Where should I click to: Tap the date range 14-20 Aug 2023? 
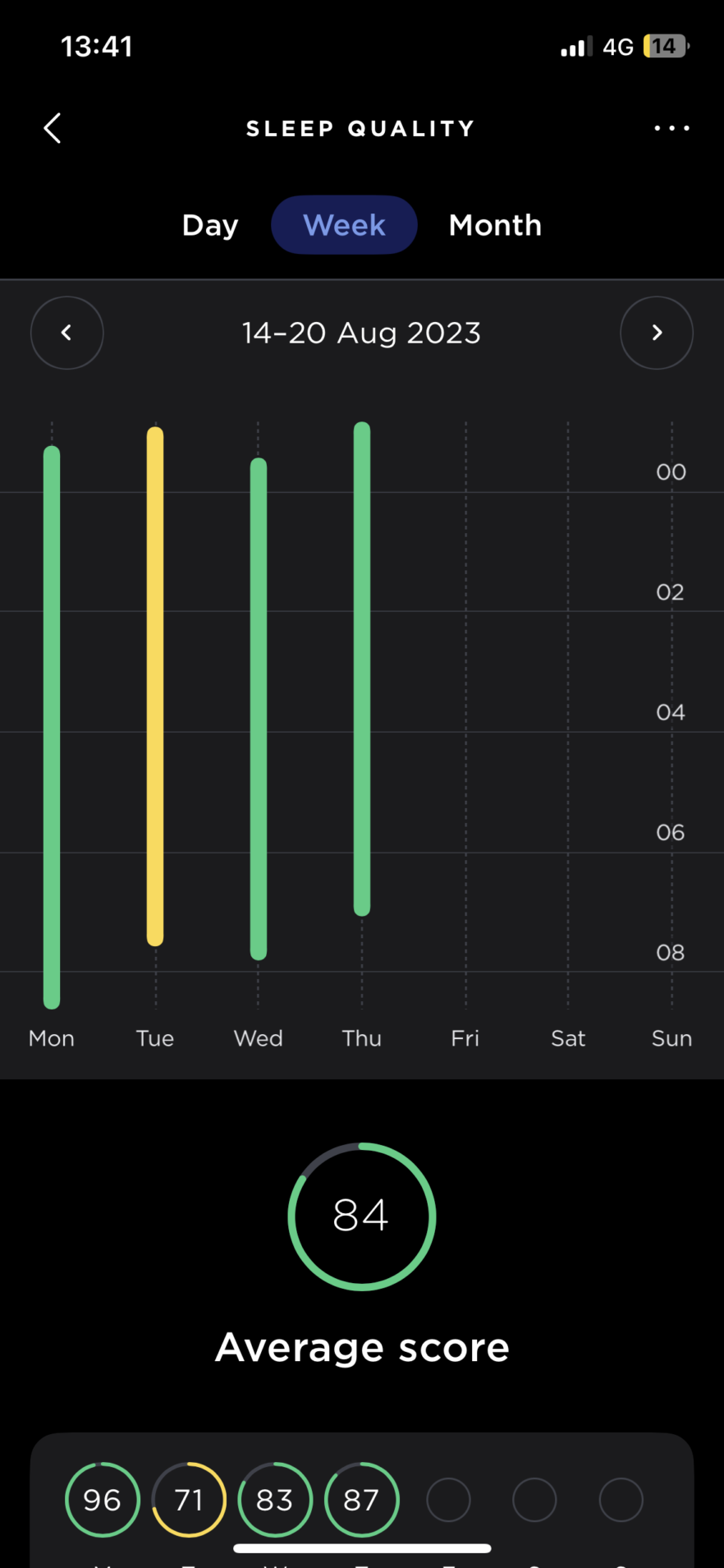coord(361,333)
